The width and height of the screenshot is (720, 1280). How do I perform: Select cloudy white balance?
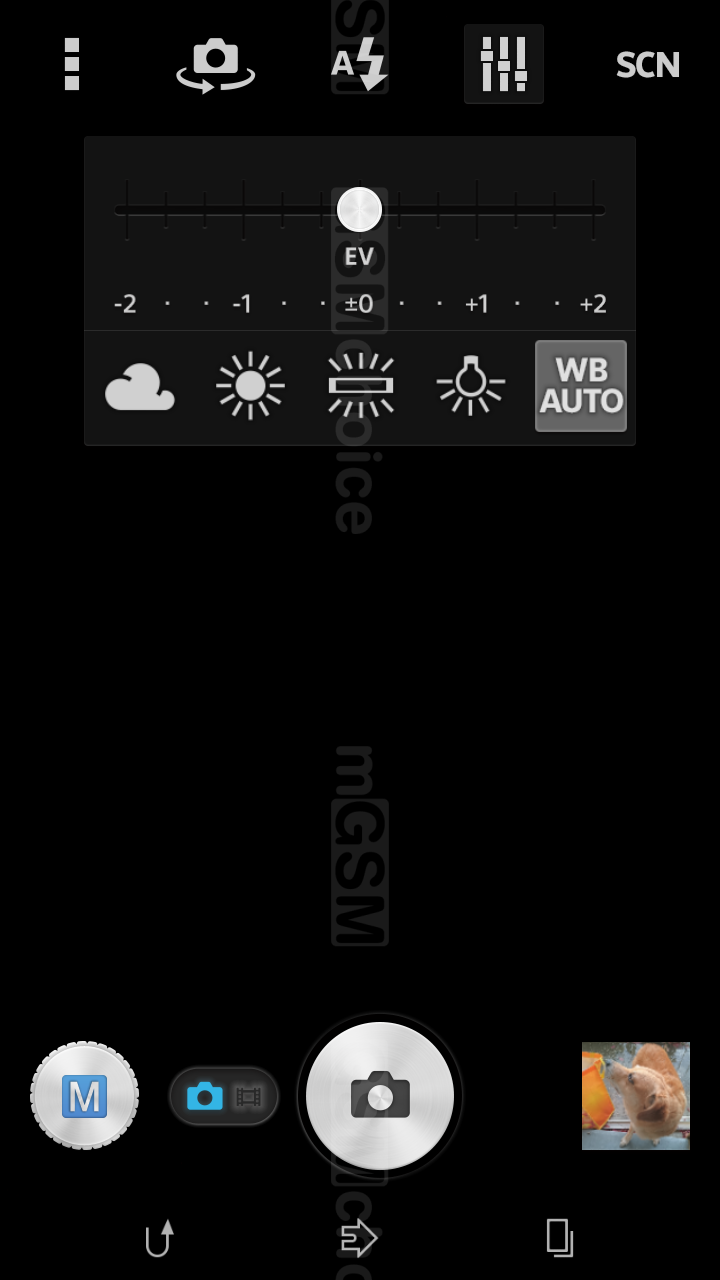(140, 386)
